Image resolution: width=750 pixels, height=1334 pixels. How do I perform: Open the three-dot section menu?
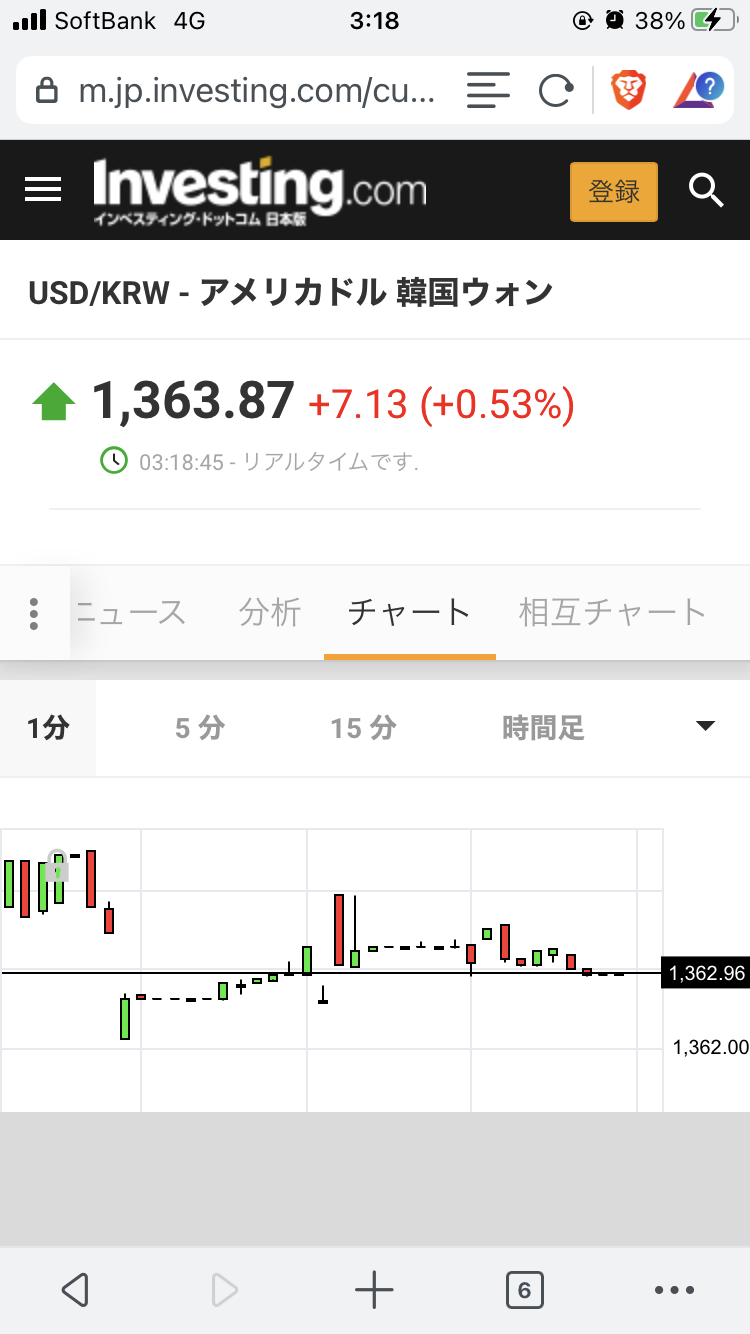[34, 613]
